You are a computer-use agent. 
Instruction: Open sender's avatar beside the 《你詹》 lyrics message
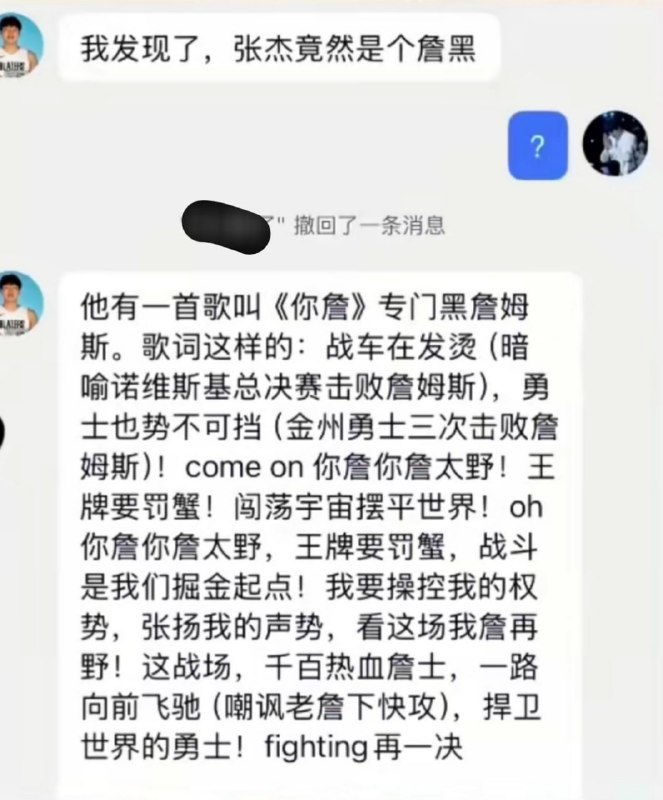(x=20, y=303)
